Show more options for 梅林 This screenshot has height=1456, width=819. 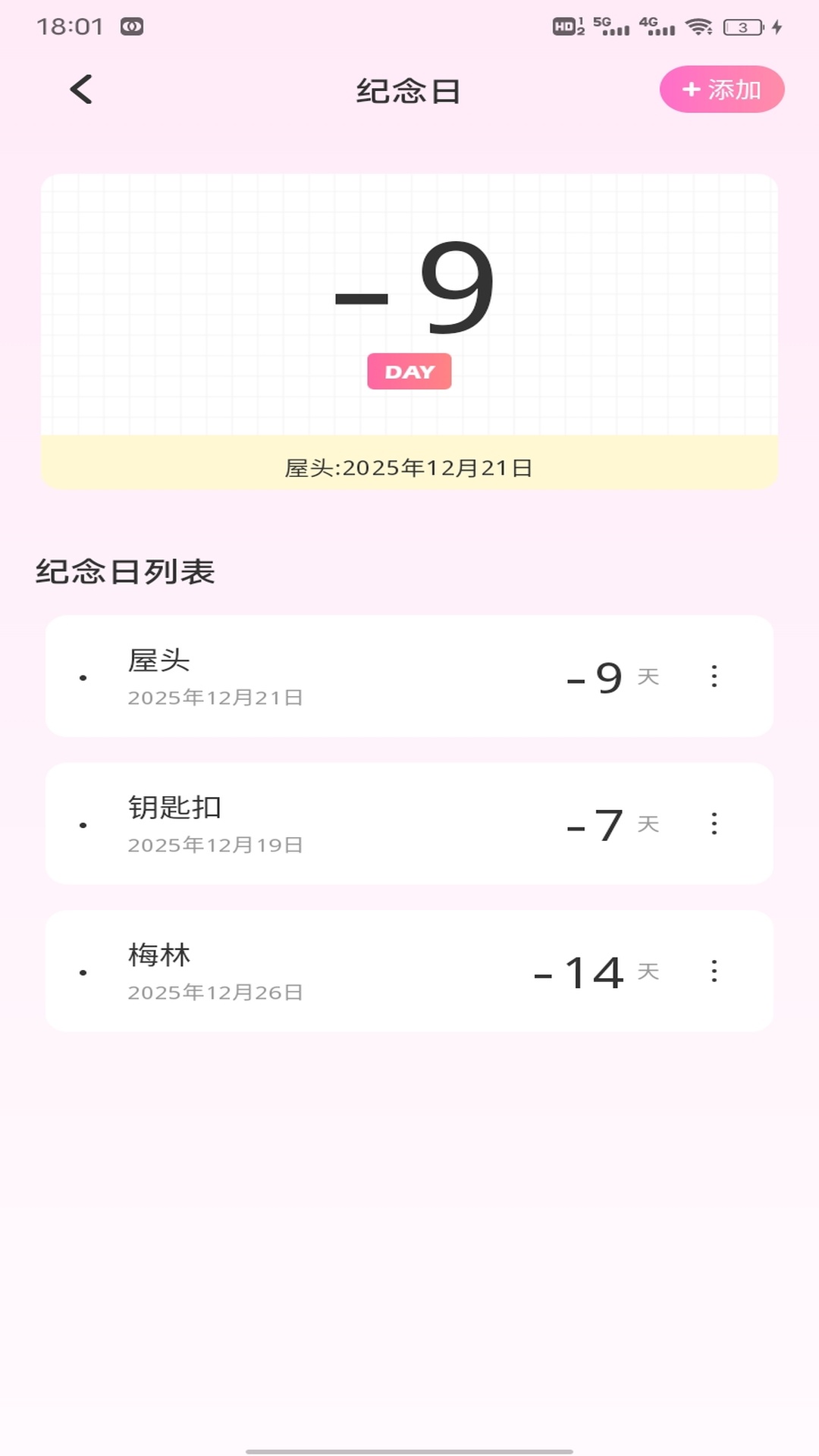click(x=714, y=971)
